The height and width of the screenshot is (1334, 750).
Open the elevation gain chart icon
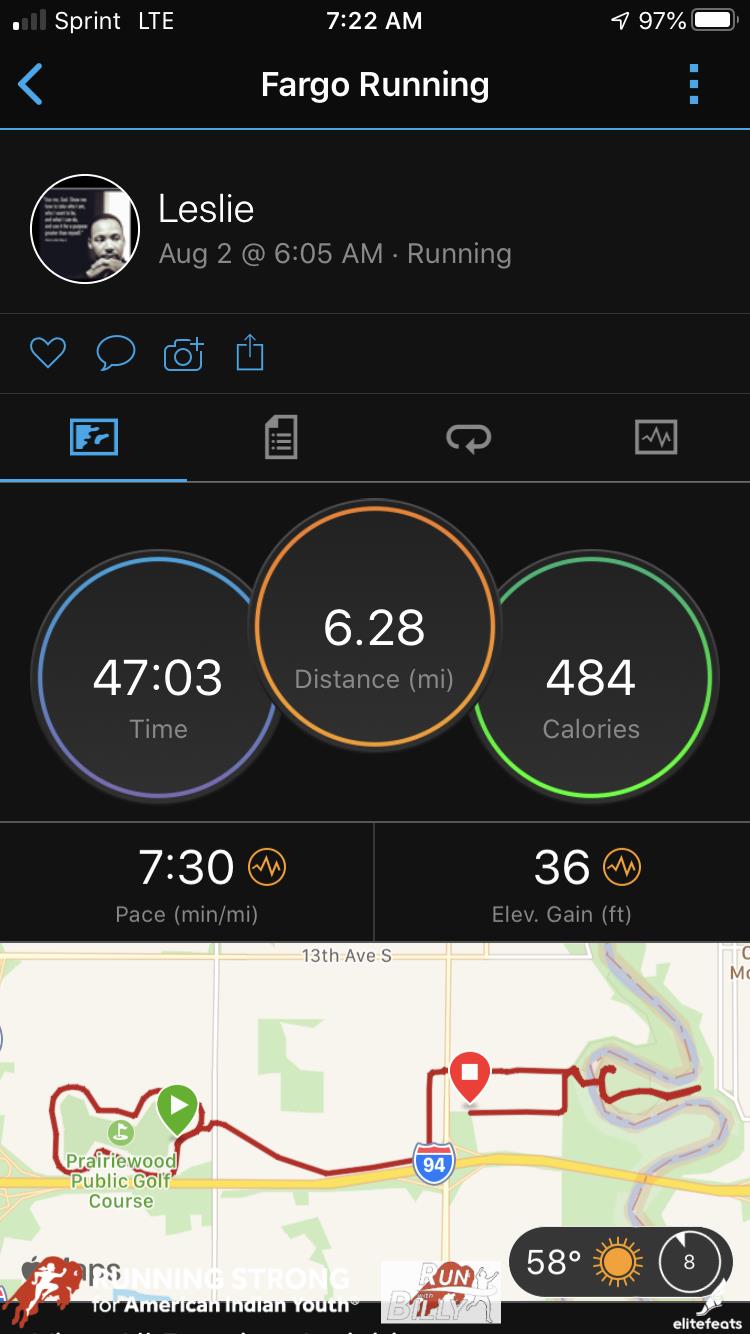click(622, 867)
